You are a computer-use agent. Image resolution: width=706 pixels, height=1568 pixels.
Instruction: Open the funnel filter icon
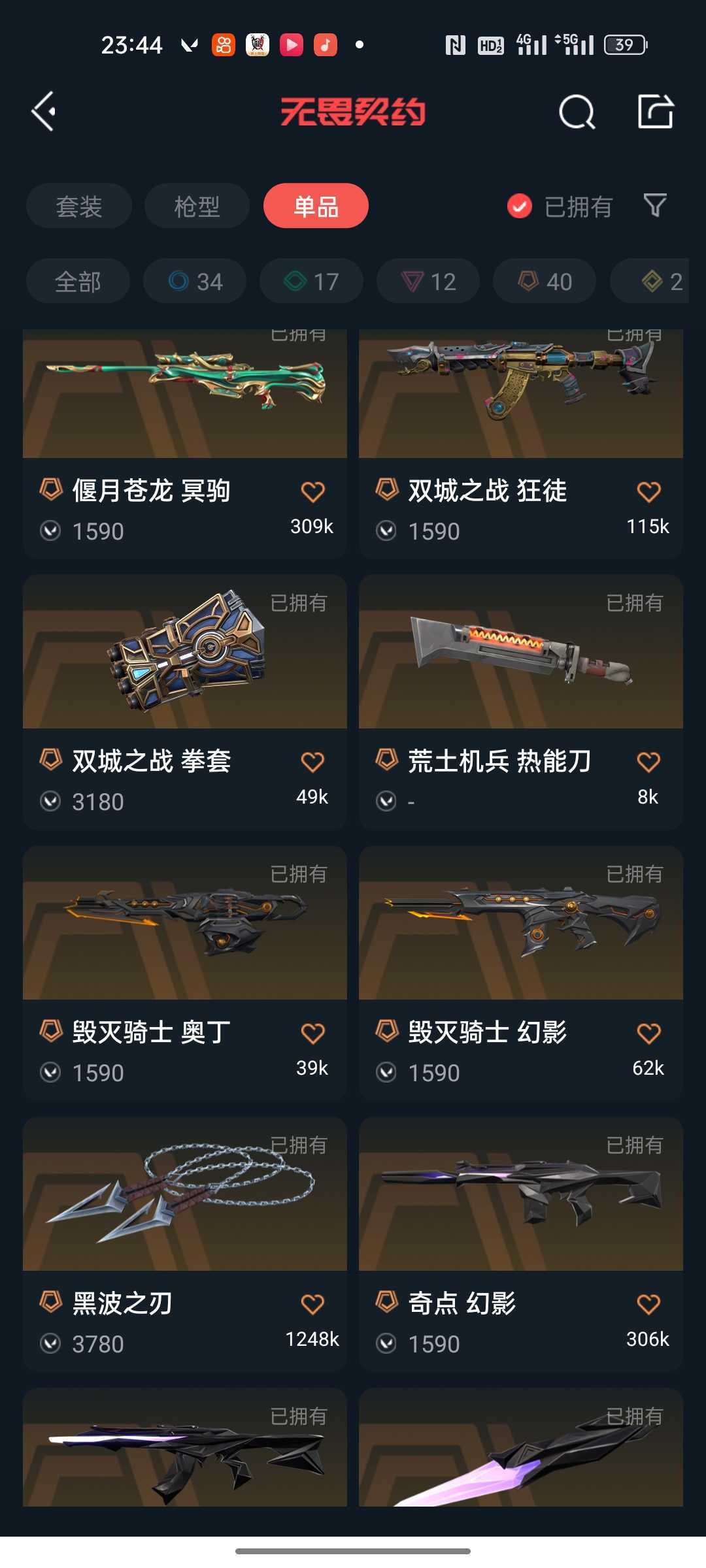[x=655, y=205]
